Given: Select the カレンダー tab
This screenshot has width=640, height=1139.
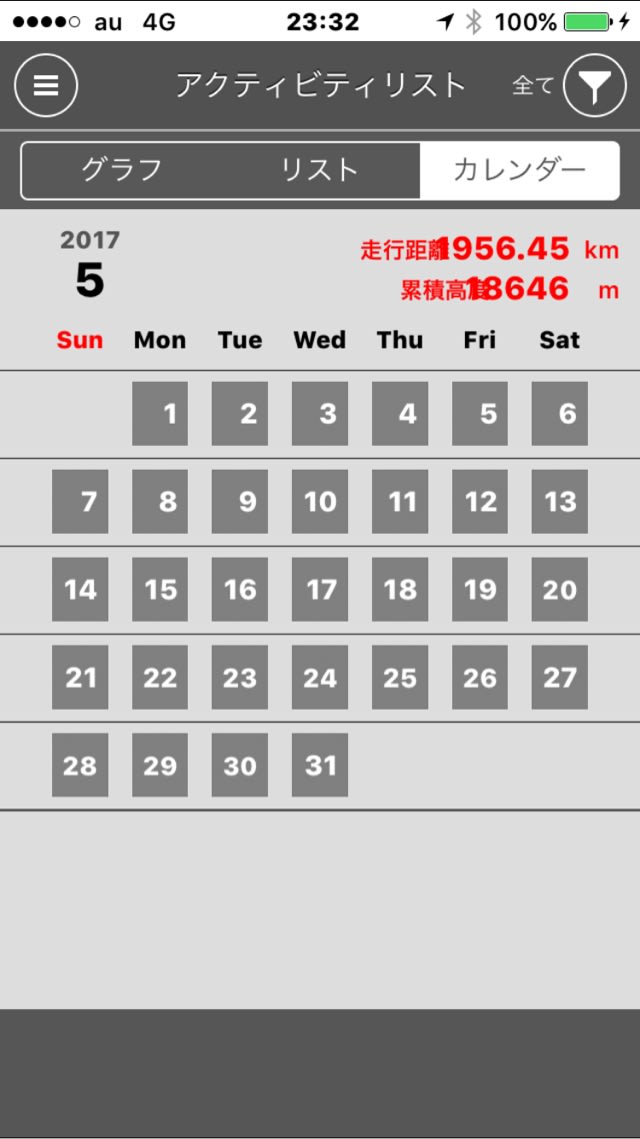Looking at the screenshot, I should [x=519, y=170].
